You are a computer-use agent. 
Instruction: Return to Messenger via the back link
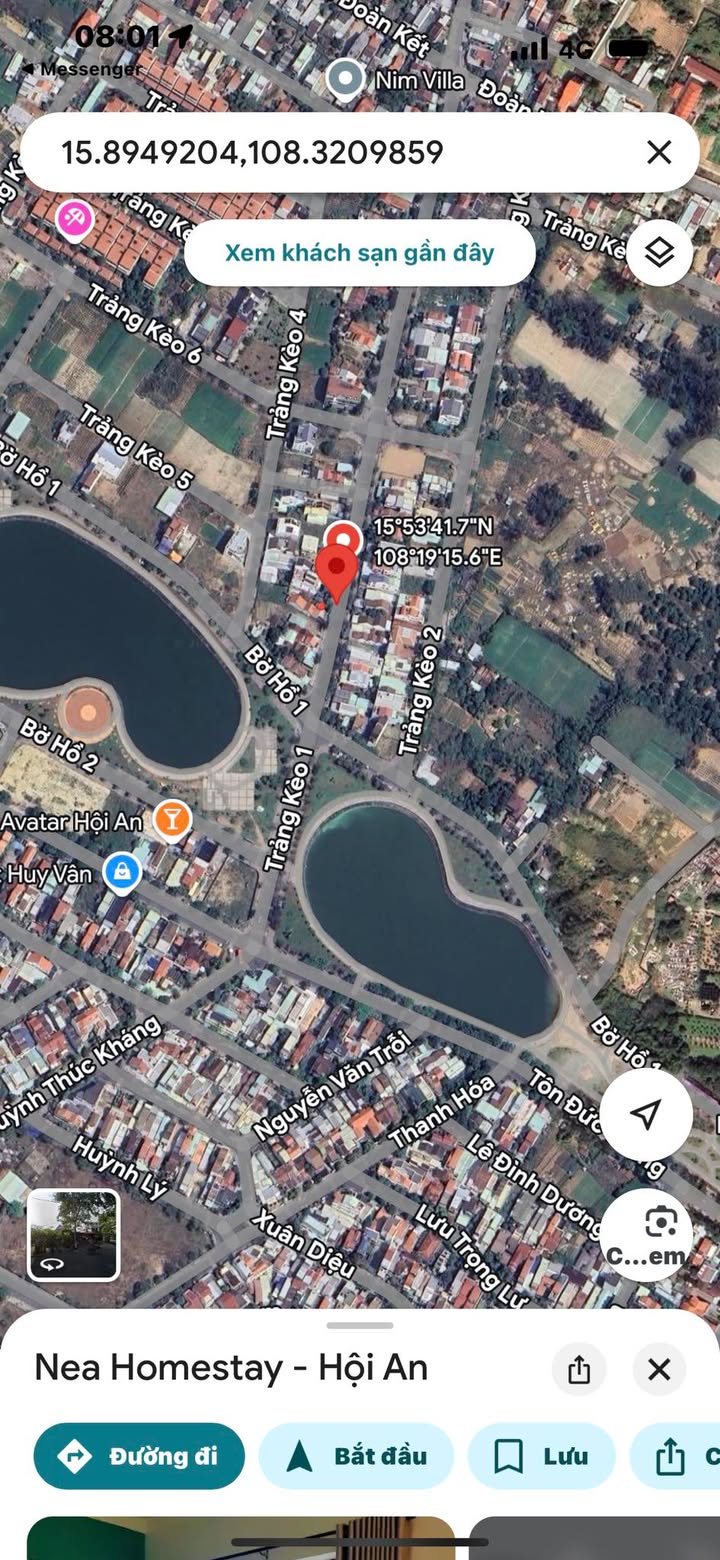(78, 68)
